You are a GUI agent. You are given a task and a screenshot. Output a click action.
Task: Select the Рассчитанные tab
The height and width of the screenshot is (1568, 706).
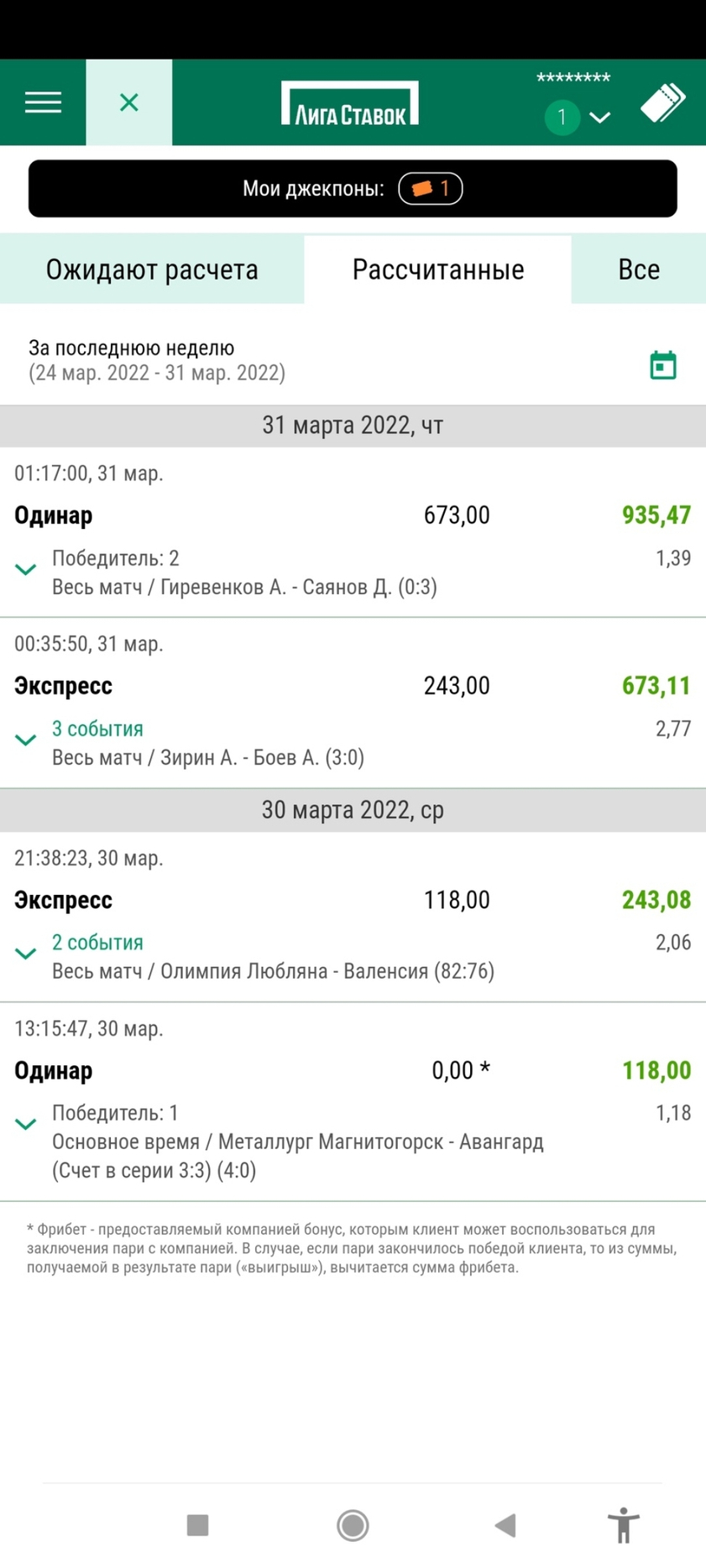pyautogui.click(x=438, y=269)
